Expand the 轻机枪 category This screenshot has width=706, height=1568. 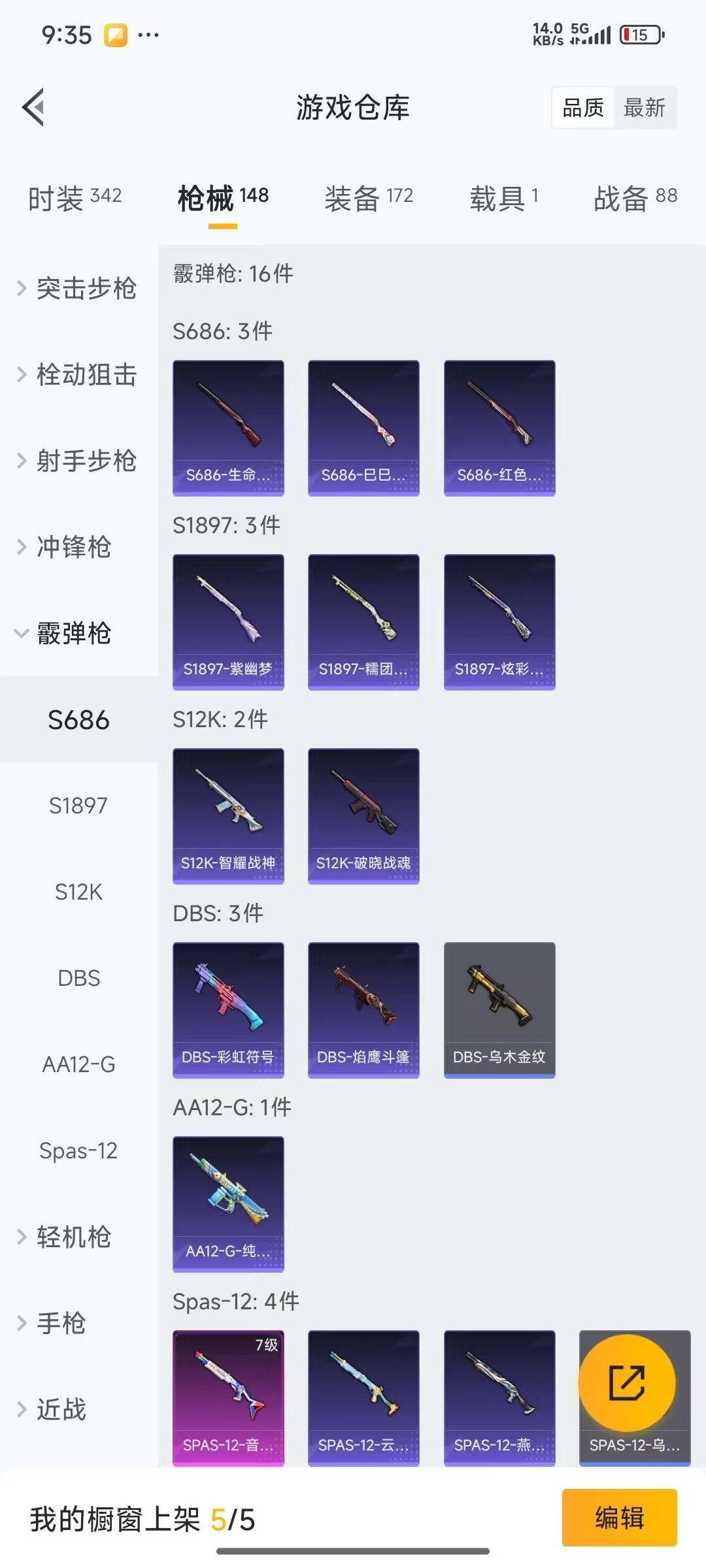tap(65, 1237)
